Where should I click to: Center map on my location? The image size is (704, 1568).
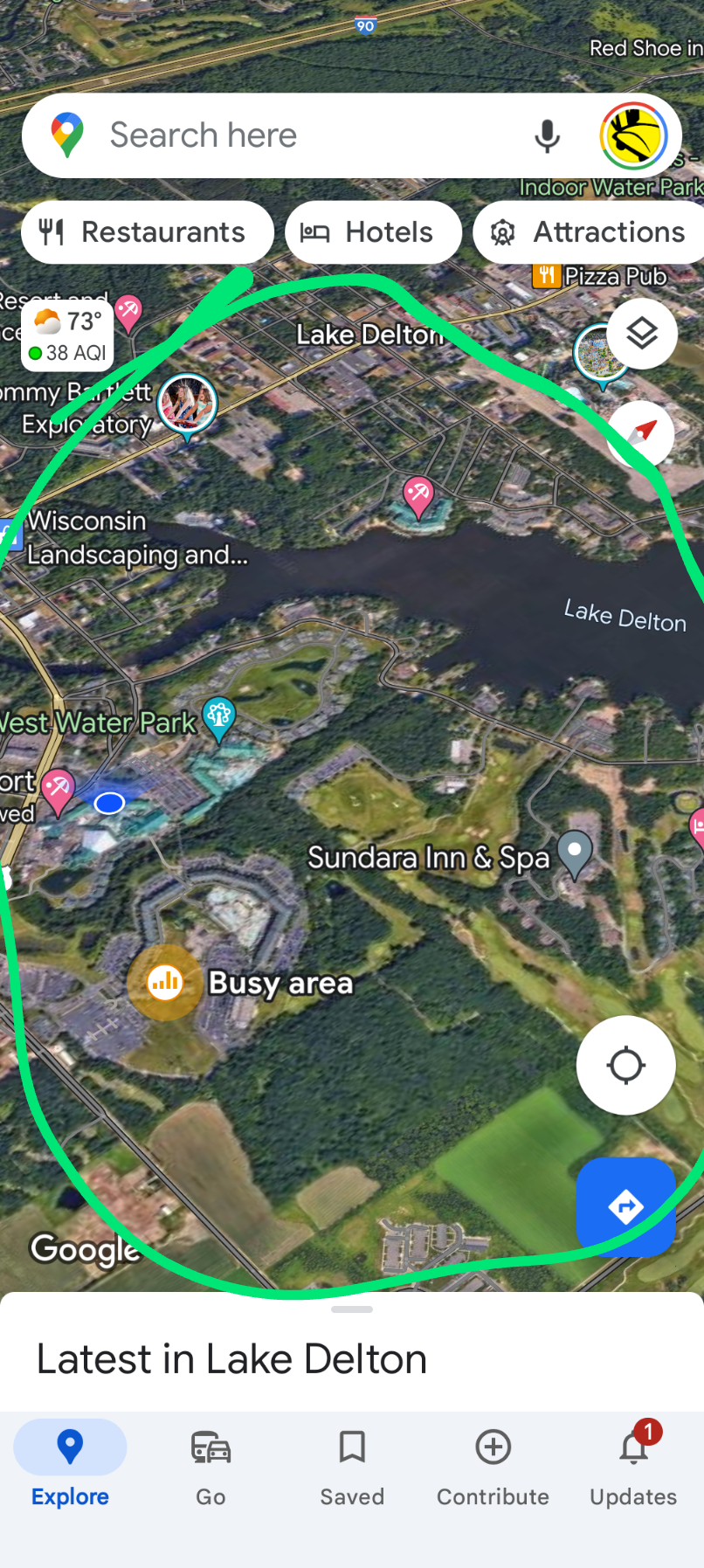625,1065
